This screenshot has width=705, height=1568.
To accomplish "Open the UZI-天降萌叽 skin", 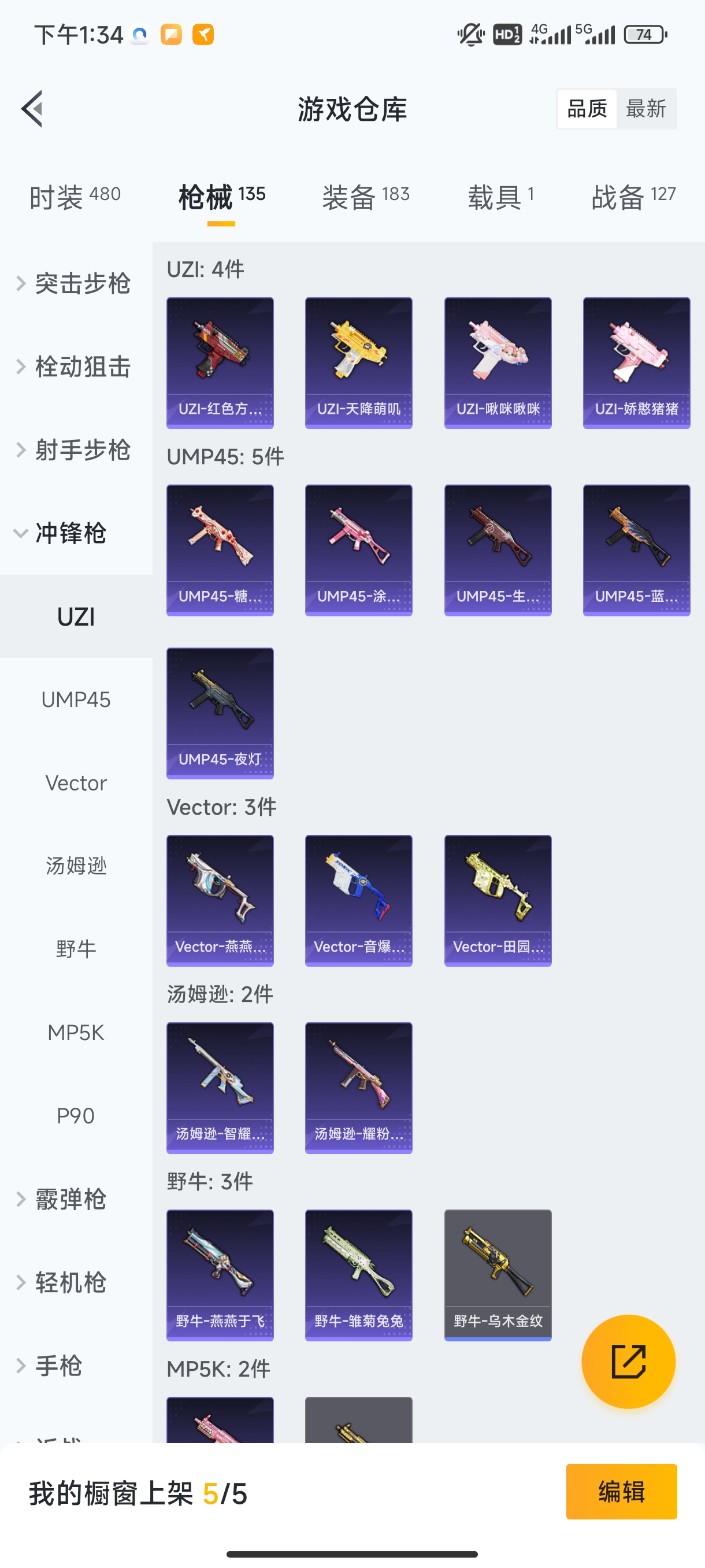I will tap(358, 363).
